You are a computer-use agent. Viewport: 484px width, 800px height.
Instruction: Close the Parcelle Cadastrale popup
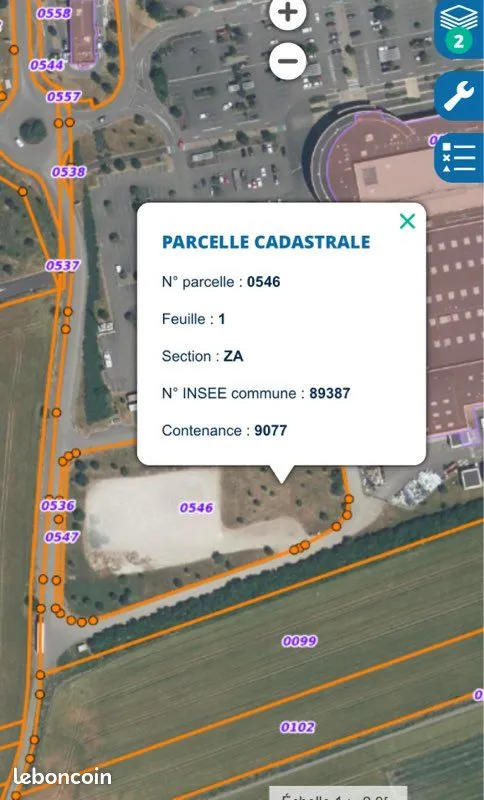point(407,221)
